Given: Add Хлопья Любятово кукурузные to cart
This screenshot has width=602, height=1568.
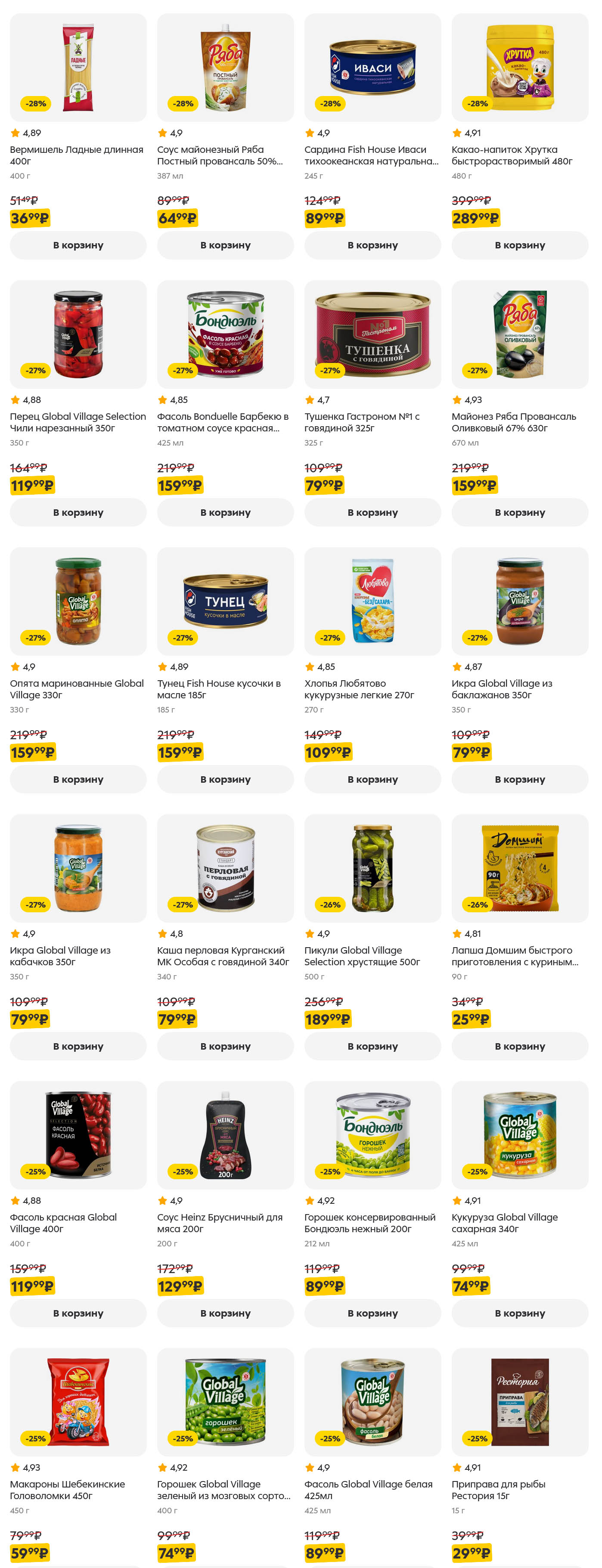Looking at the screenshot, I should (x=372, y=779).
